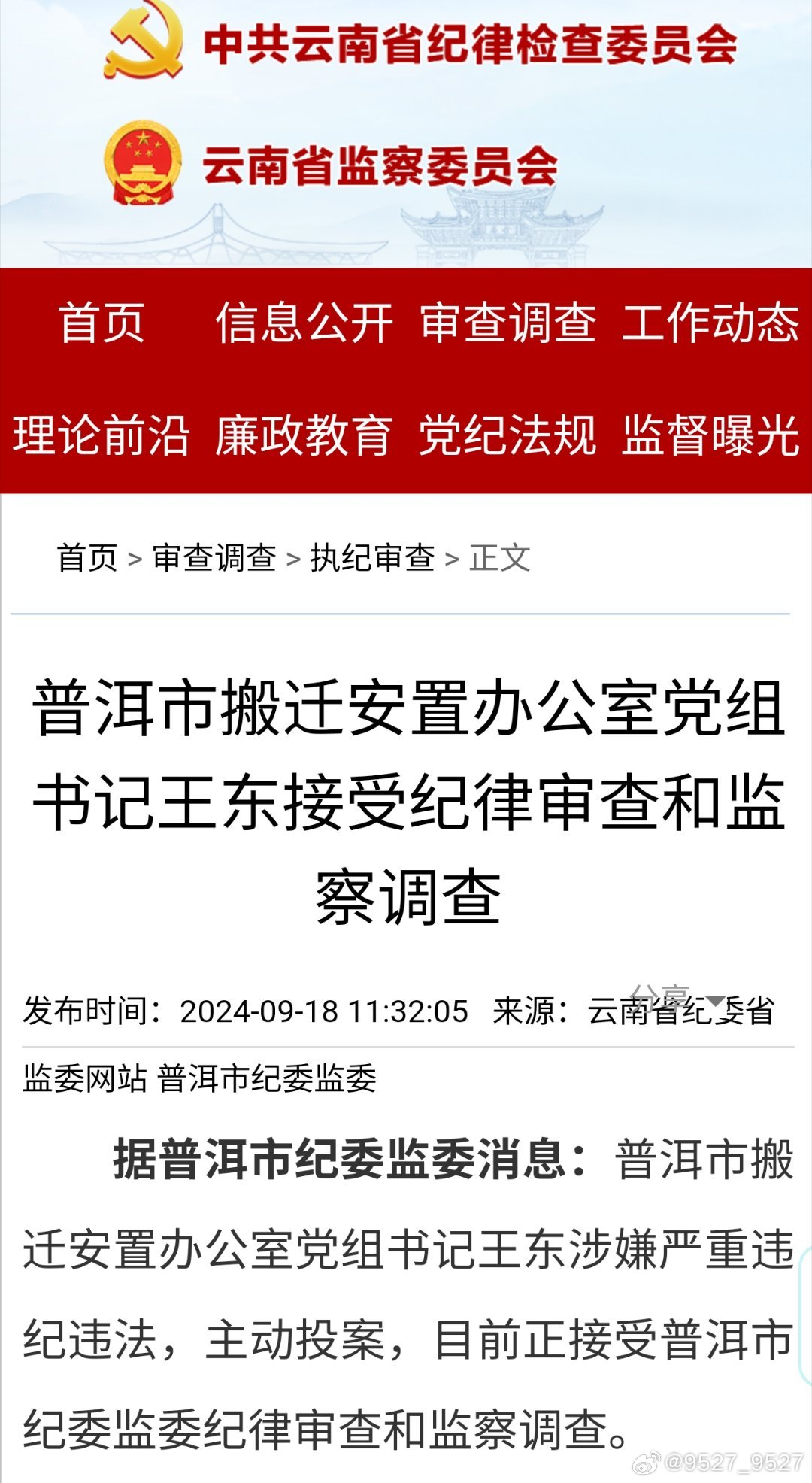
Task: Go to 首页 in the red navigation menu
Action: point(101,323)
